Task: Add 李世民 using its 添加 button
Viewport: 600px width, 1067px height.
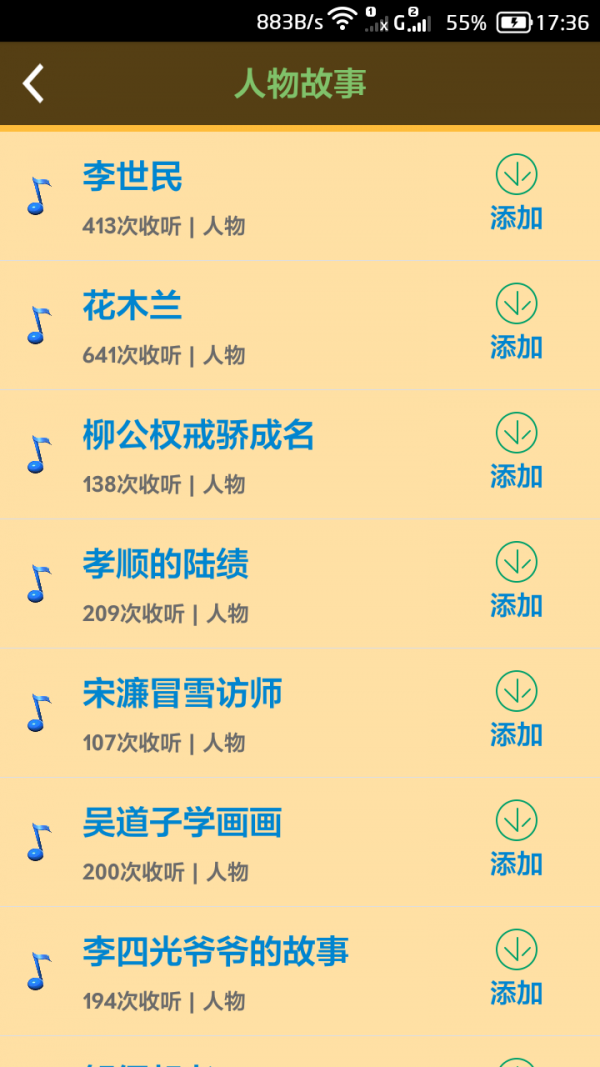Action: click(516, 194)
